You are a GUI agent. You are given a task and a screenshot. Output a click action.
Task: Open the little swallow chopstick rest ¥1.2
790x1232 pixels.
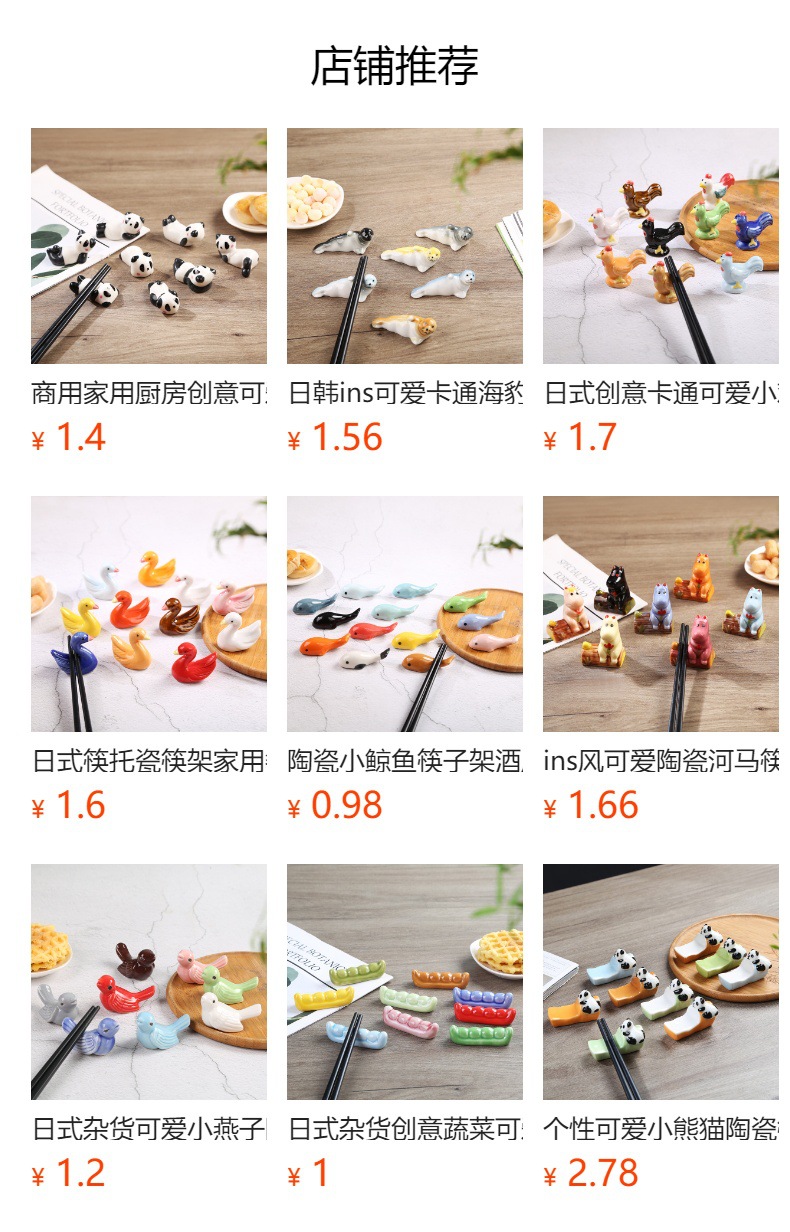(149, 982)
